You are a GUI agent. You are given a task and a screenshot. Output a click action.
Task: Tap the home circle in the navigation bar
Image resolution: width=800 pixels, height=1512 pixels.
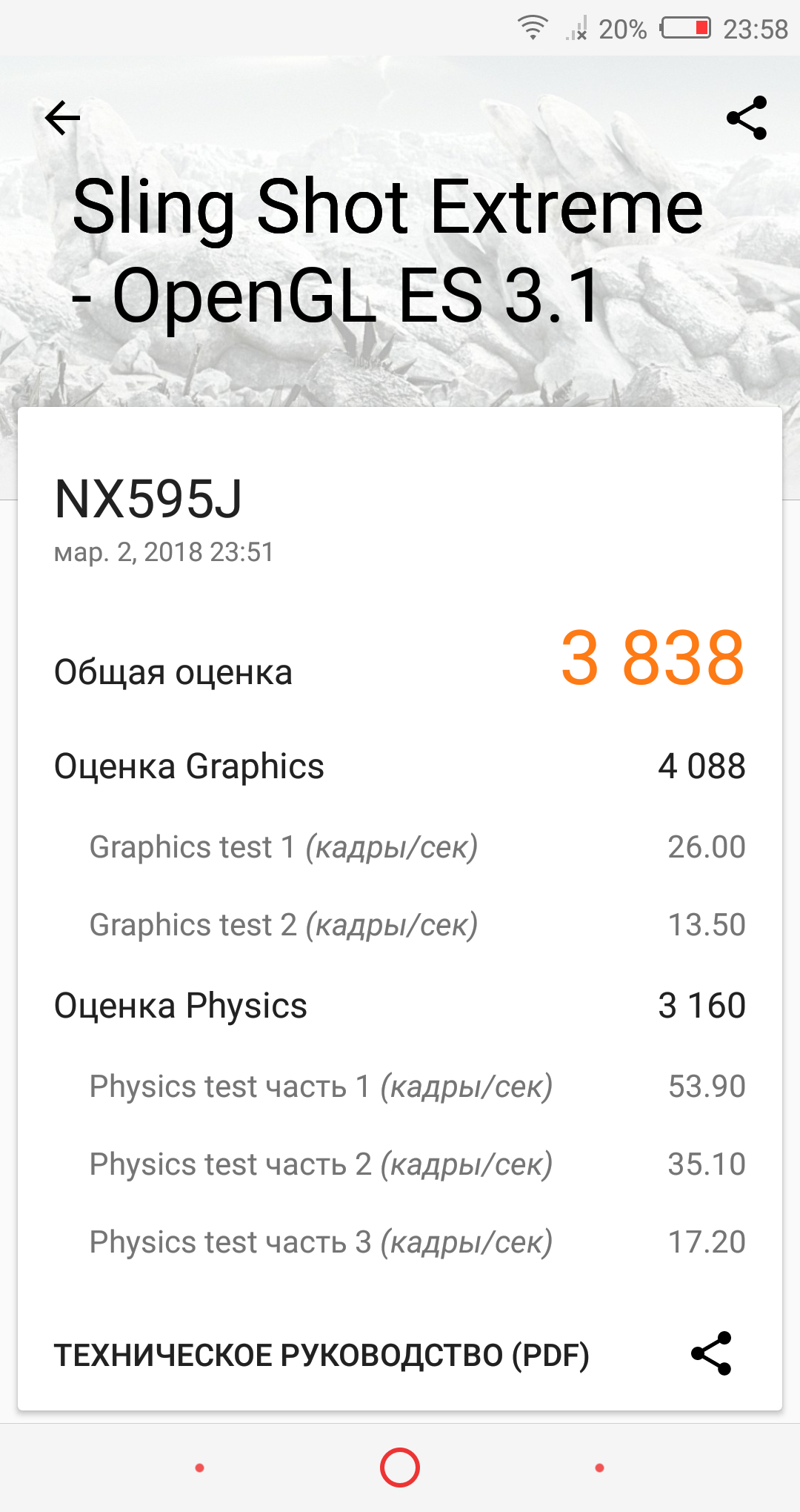400,1468
